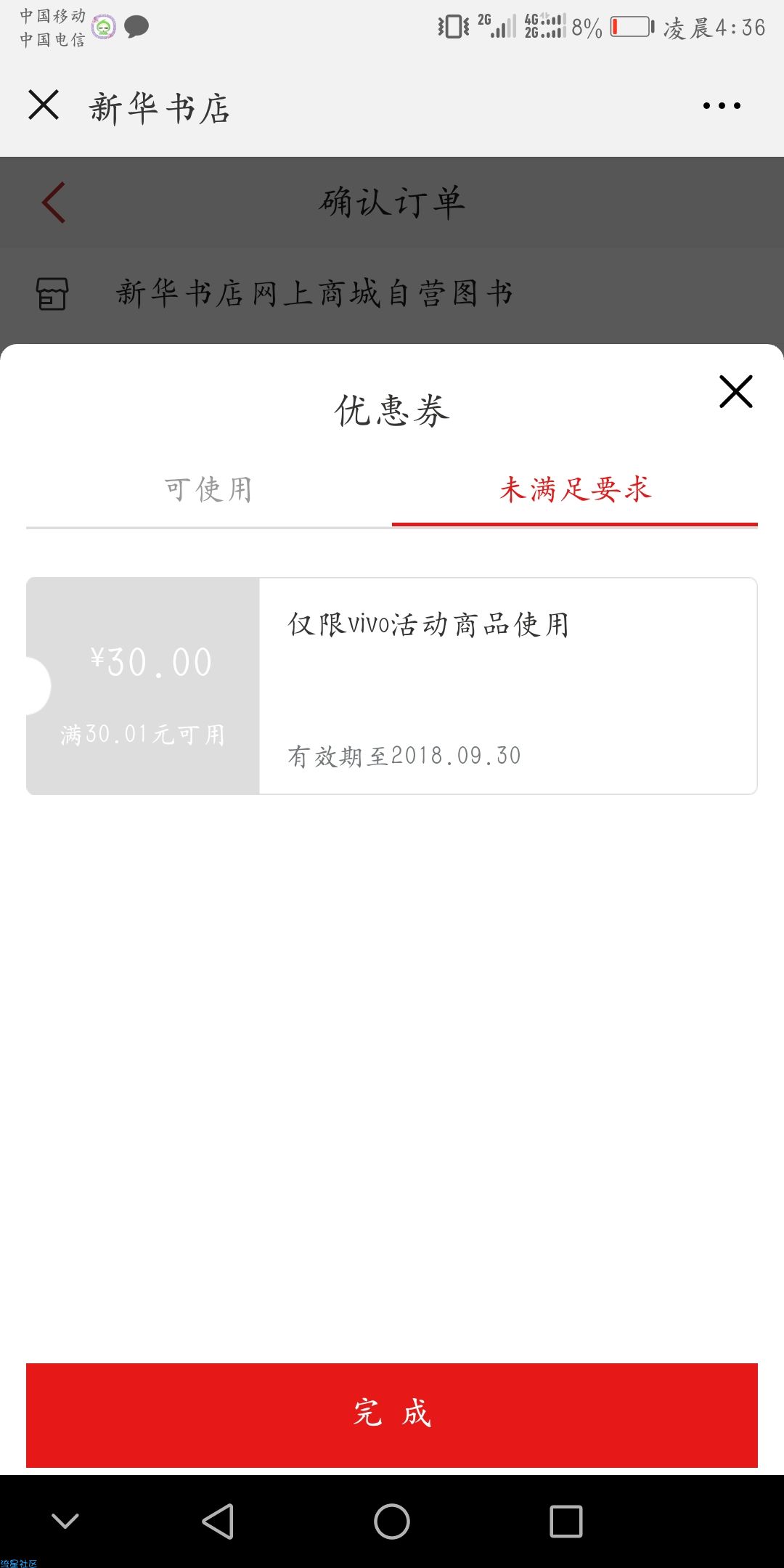Viewport: 784px width, 1568px height.
Task: Open the three-dot overflow menu
Action: tap(722, 106)
